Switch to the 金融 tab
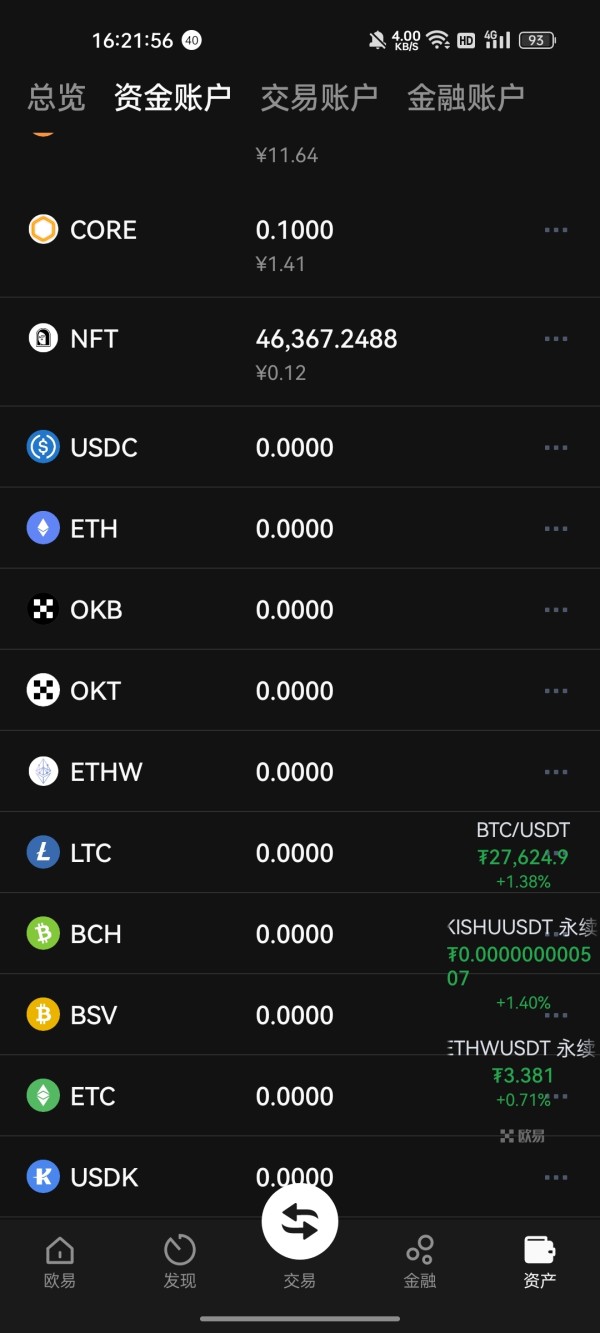The width and height of the screenshot is (600, 1333). click(x=420, y=1261)
